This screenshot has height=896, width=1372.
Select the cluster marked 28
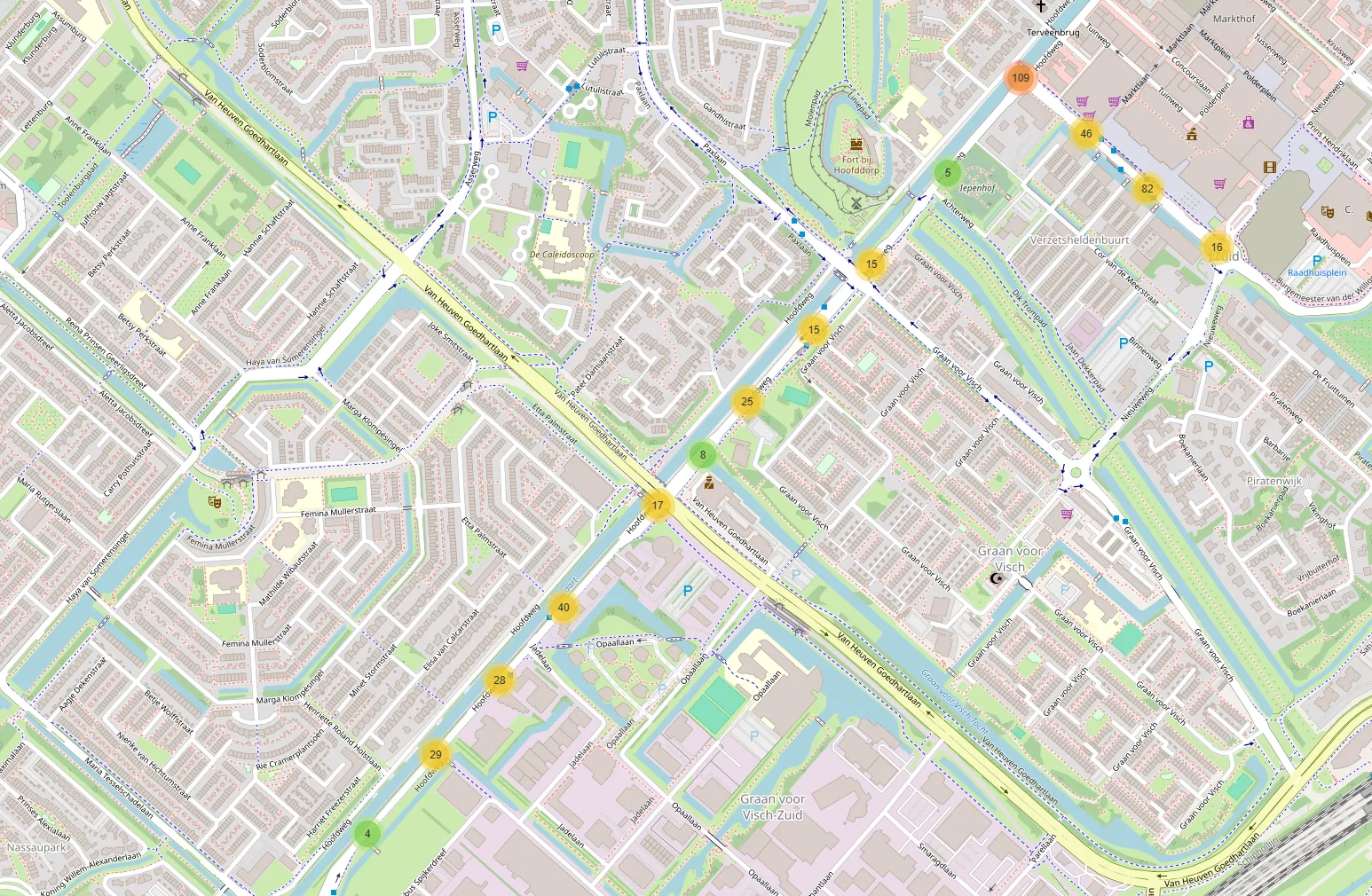point(500,680)
